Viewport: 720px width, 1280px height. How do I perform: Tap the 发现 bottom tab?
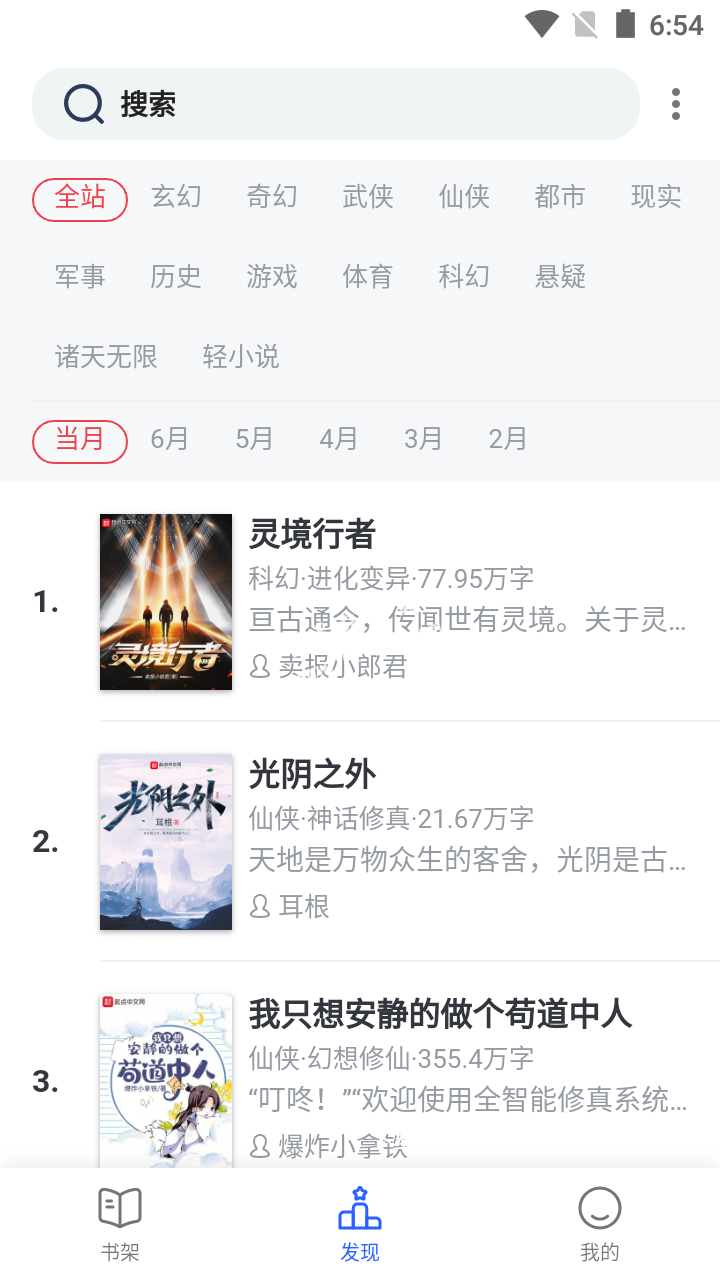[360, 1224]
